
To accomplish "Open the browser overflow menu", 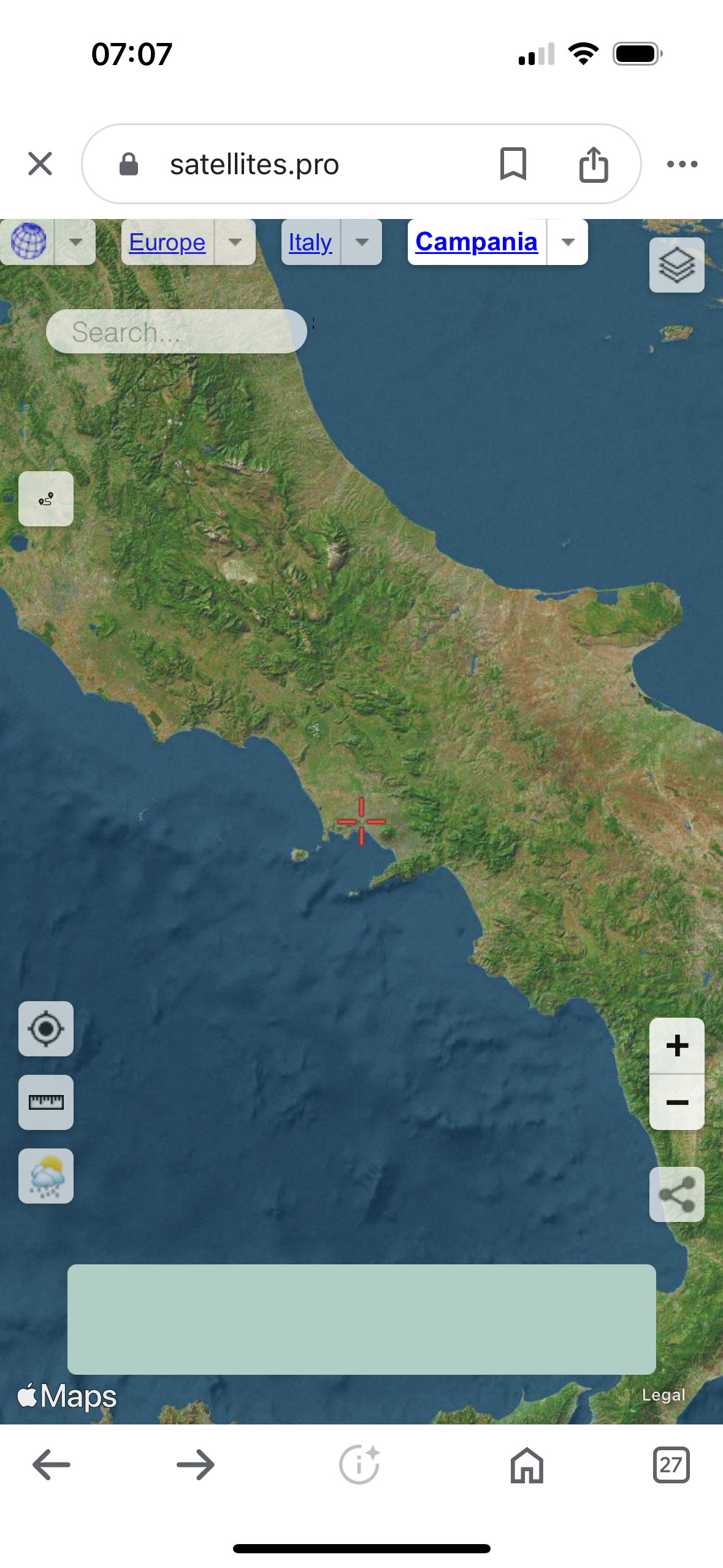I will (682, 164).
